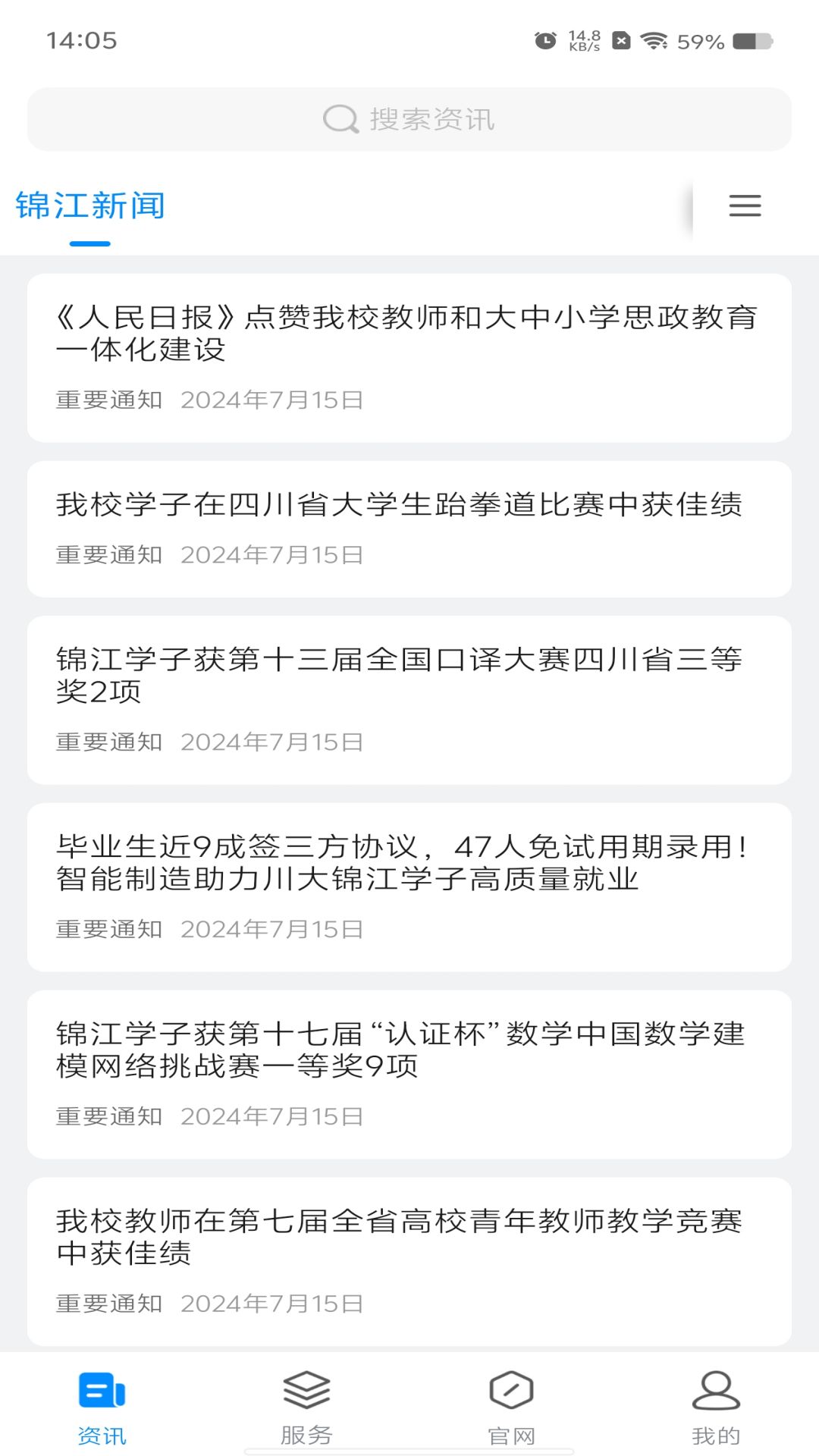Tap the 搜索资讯 search box
Screen dimensions: 819x1456
[x=409, y=119]
